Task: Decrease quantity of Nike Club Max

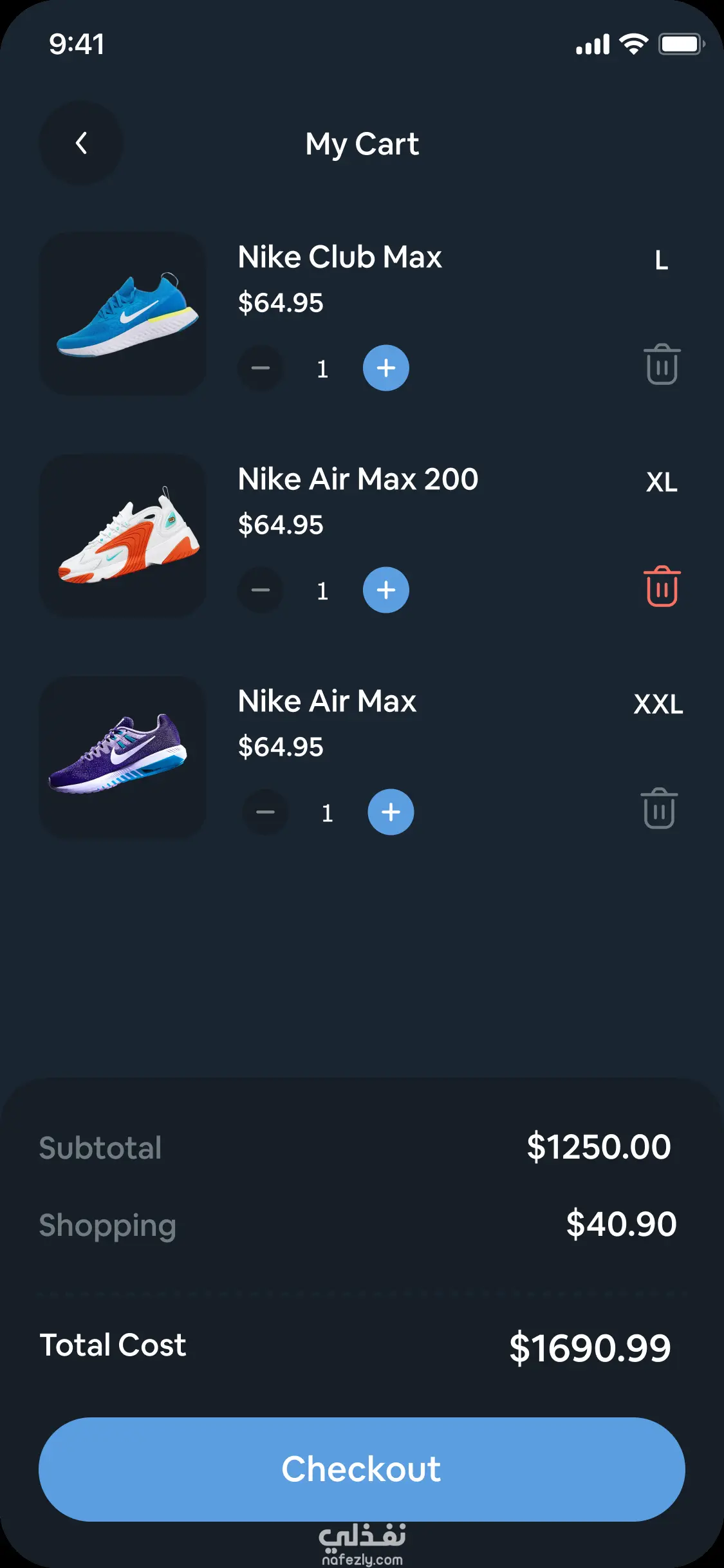Action: click(x=261, y=368)
